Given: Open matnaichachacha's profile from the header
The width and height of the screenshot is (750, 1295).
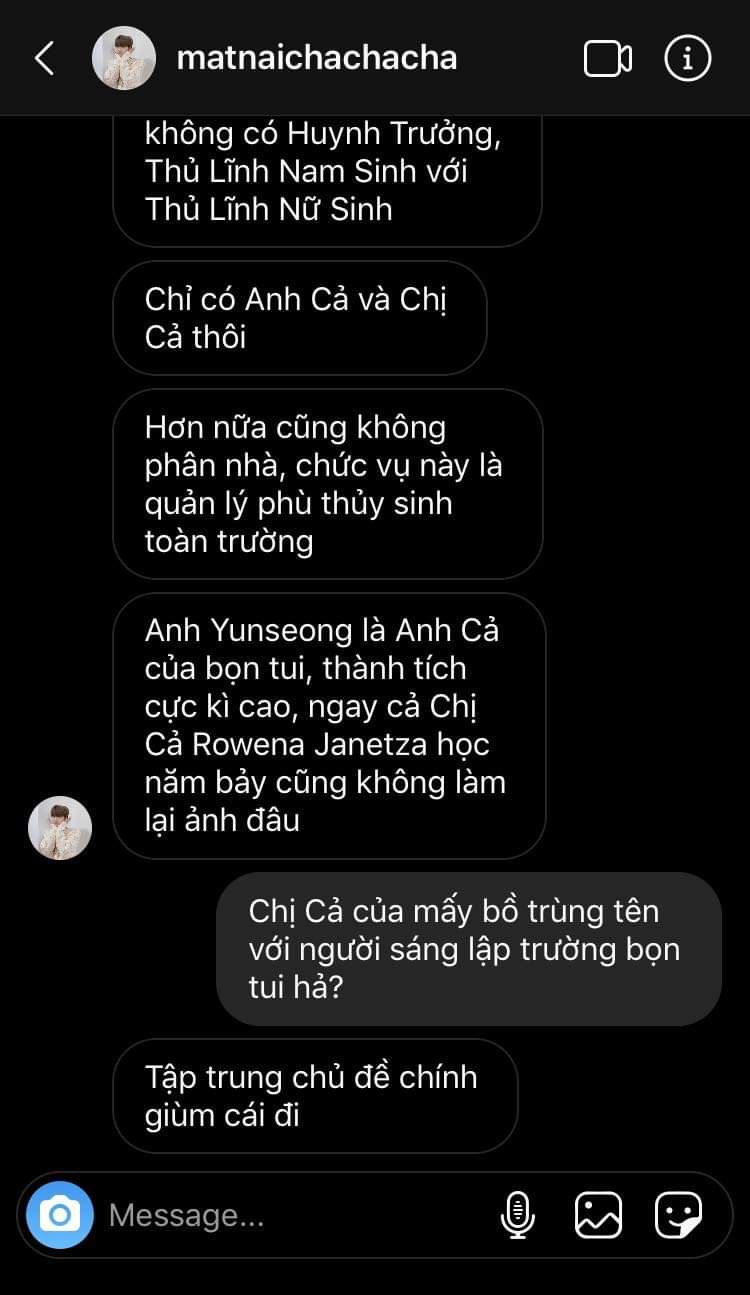Looking at the screenshot, I should click(x=316, y=58).
